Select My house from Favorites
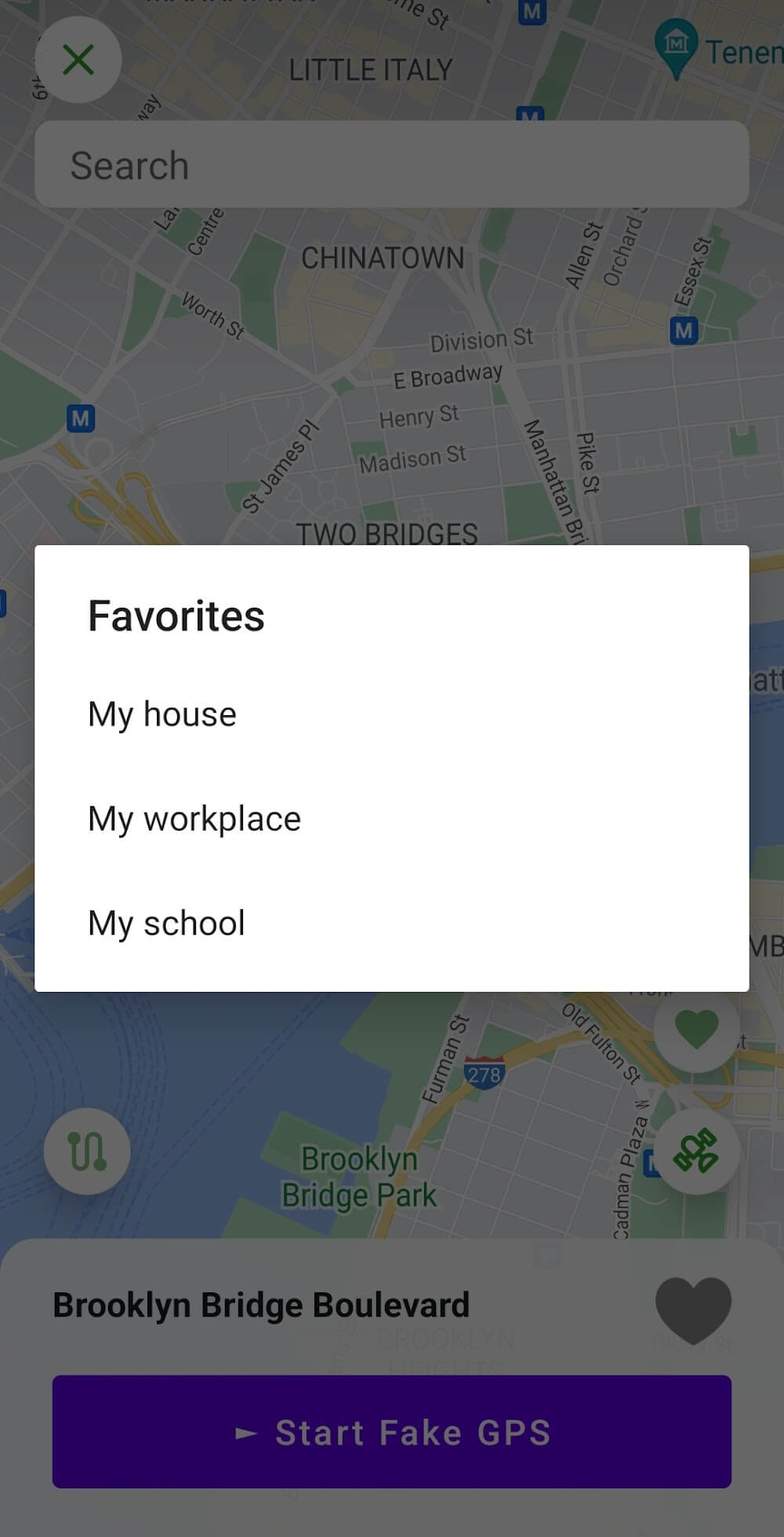 pos(162,714)
